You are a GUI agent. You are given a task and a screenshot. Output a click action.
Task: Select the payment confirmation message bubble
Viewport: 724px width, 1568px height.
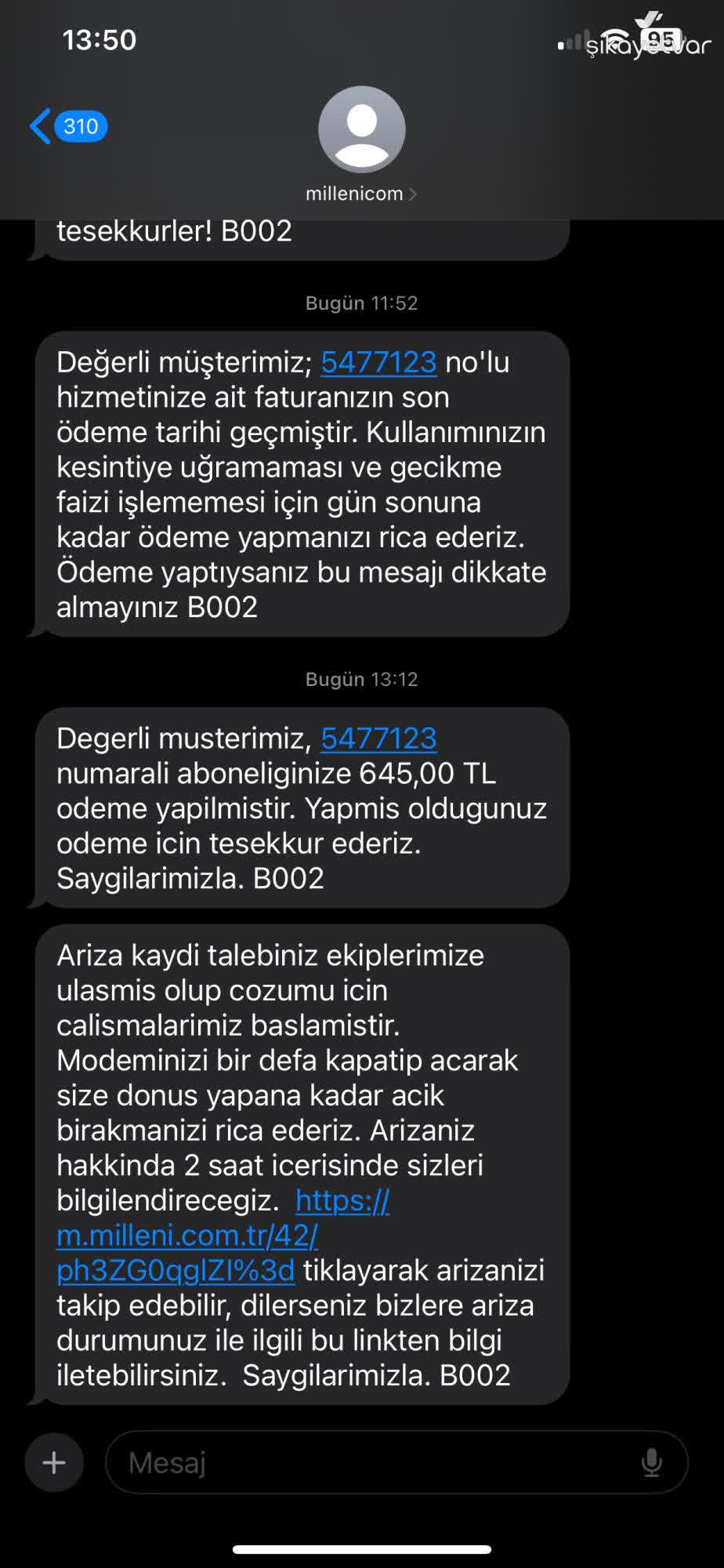306,808
